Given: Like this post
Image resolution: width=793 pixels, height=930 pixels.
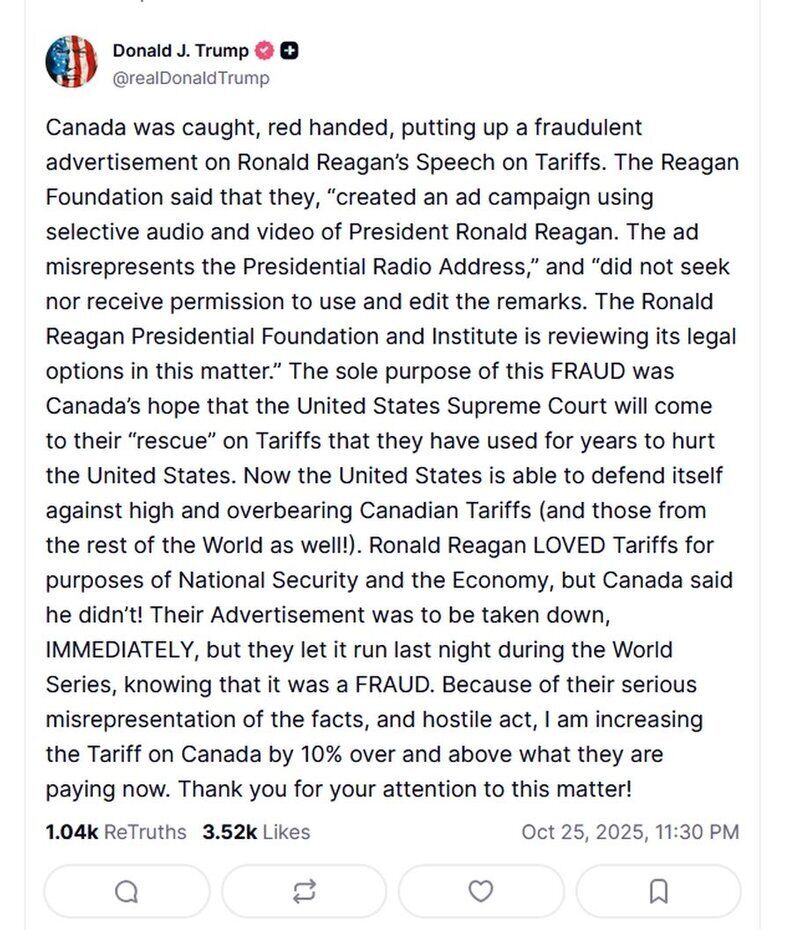Looking at the screenshot, I should [481, 891].
